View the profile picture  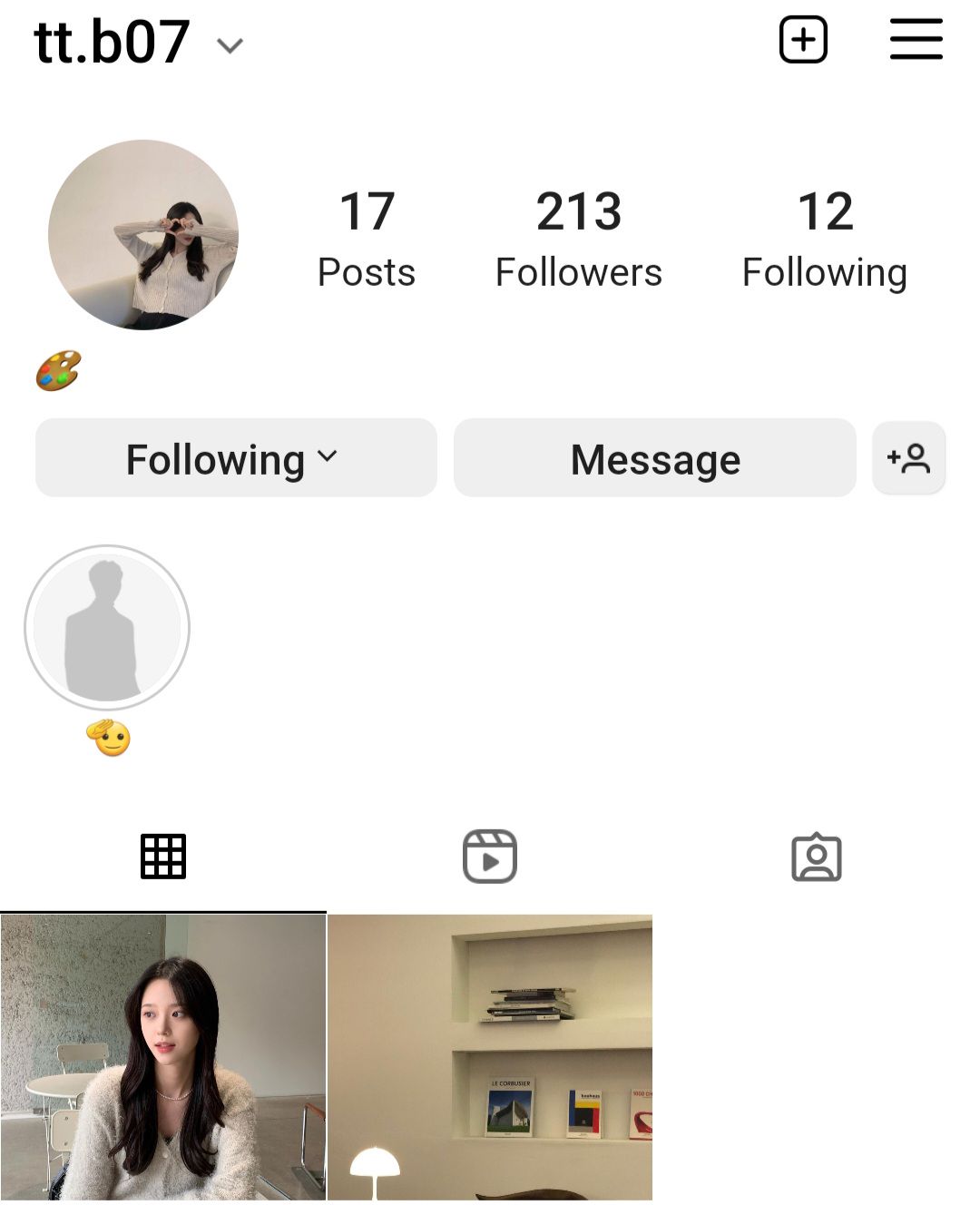(143, 235)
